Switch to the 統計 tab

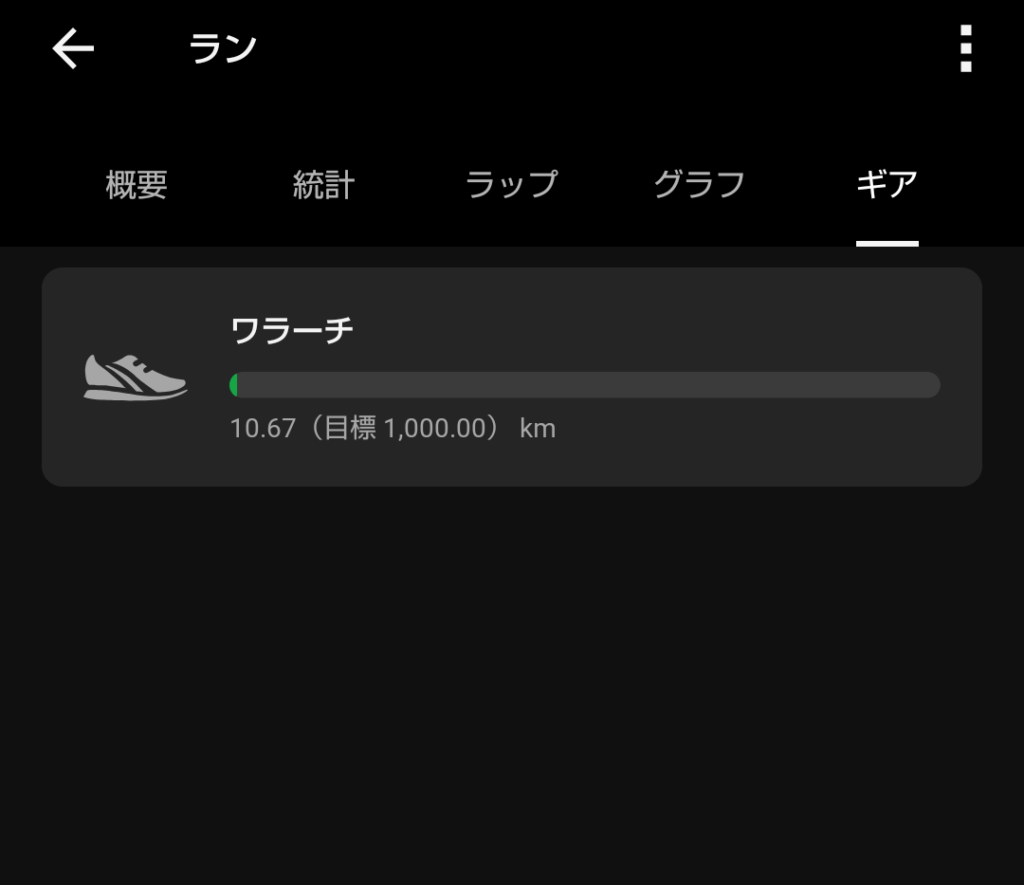coord(323,185)
